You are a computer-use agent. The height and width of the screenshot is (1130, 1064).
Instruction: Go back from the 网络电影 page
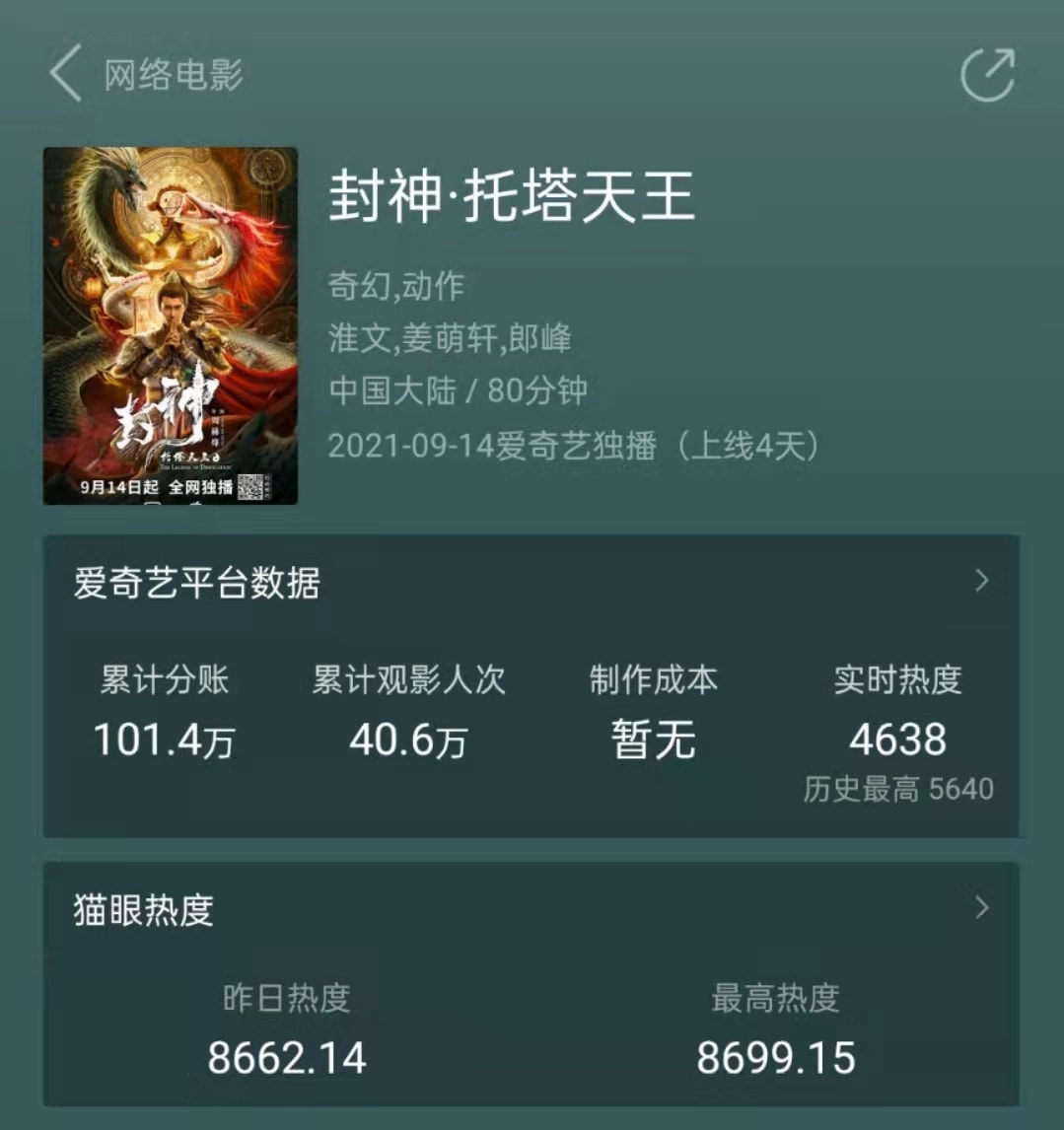pyautogui.click(x=65, y=74)
